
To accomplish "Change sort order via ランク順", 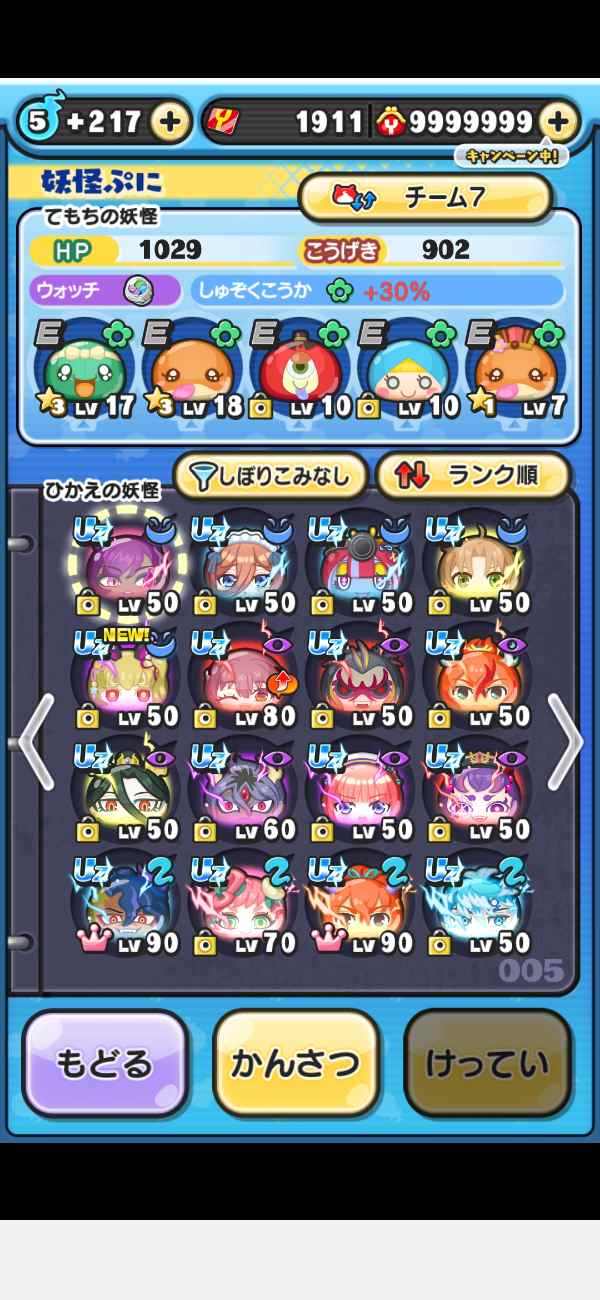I will (x=472, y=477).
